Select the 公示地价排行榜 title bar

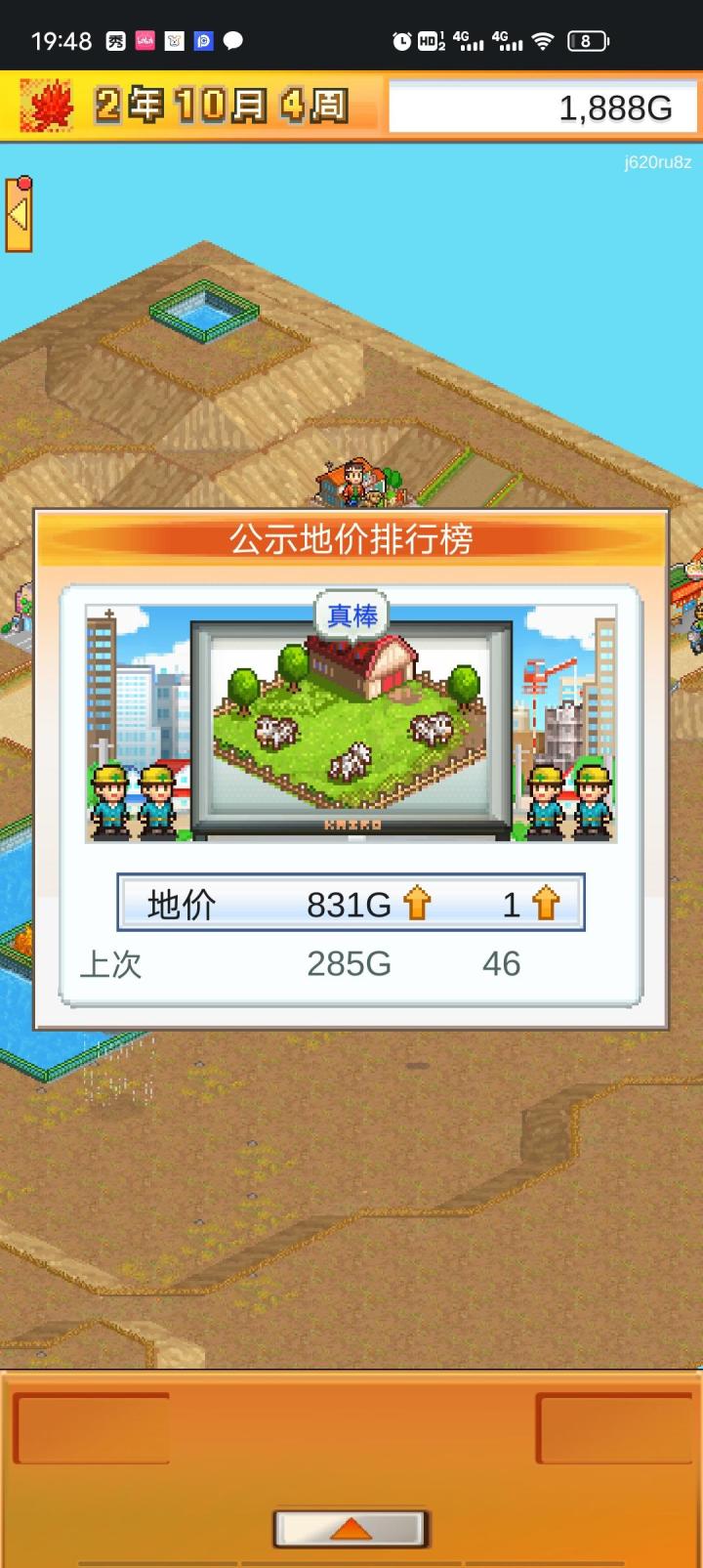351,538
